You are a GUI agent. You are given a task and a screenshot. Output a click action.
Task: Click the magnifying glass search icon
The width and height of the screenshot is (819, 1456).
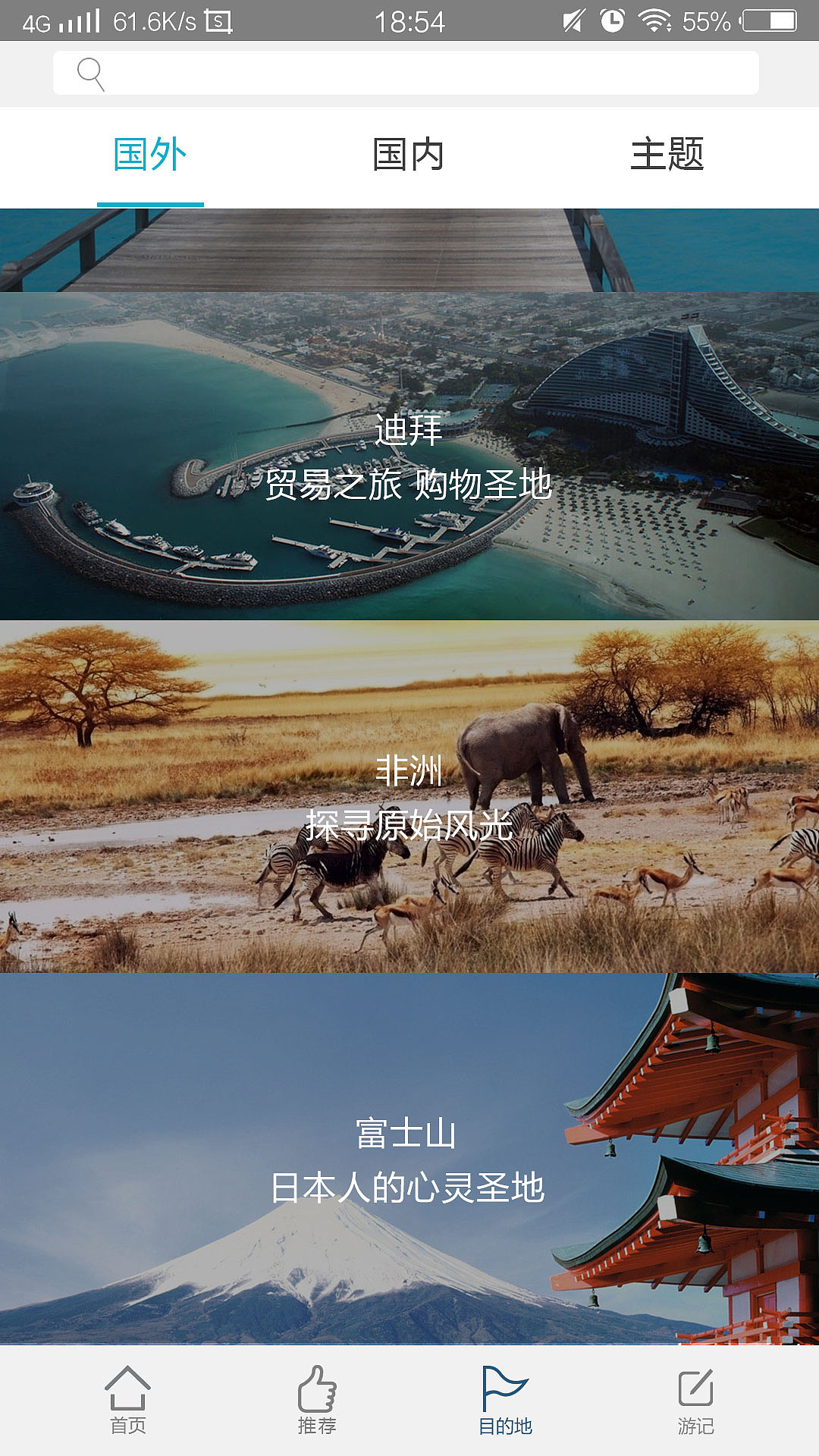click(x=89, y=74)
